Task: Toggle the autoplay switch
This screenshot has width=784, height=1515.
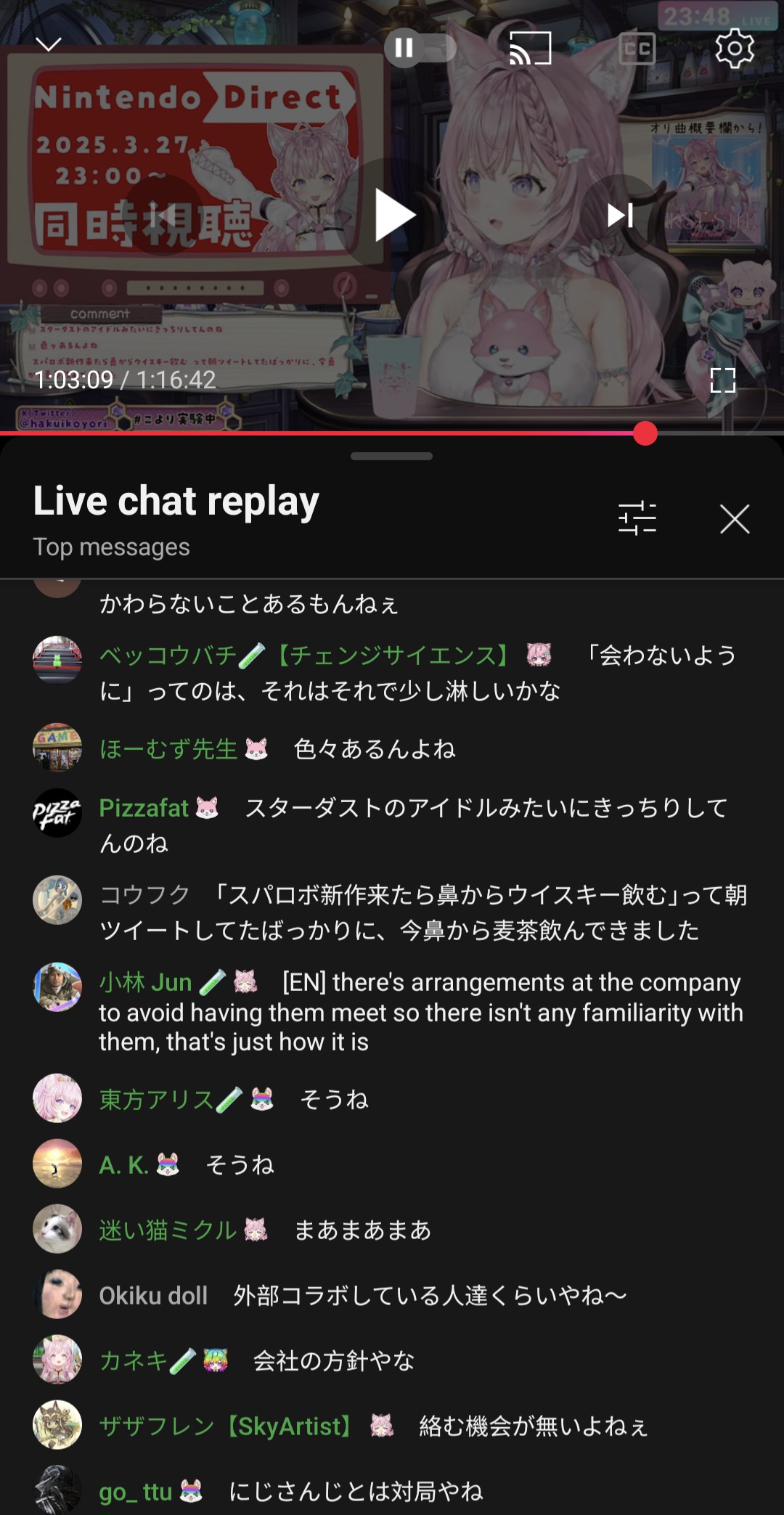Action: click(420, 48)
